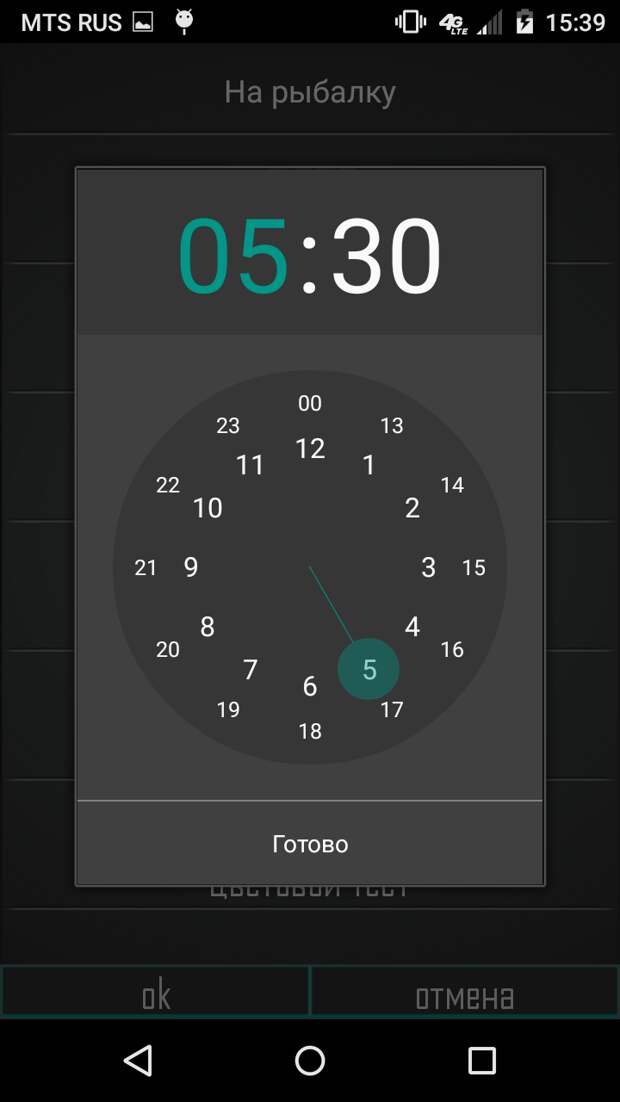The height and width of the screenshot is (1102, 620).
Task: Tap Готово to confirm the time
Action: [x=310, y=843]
